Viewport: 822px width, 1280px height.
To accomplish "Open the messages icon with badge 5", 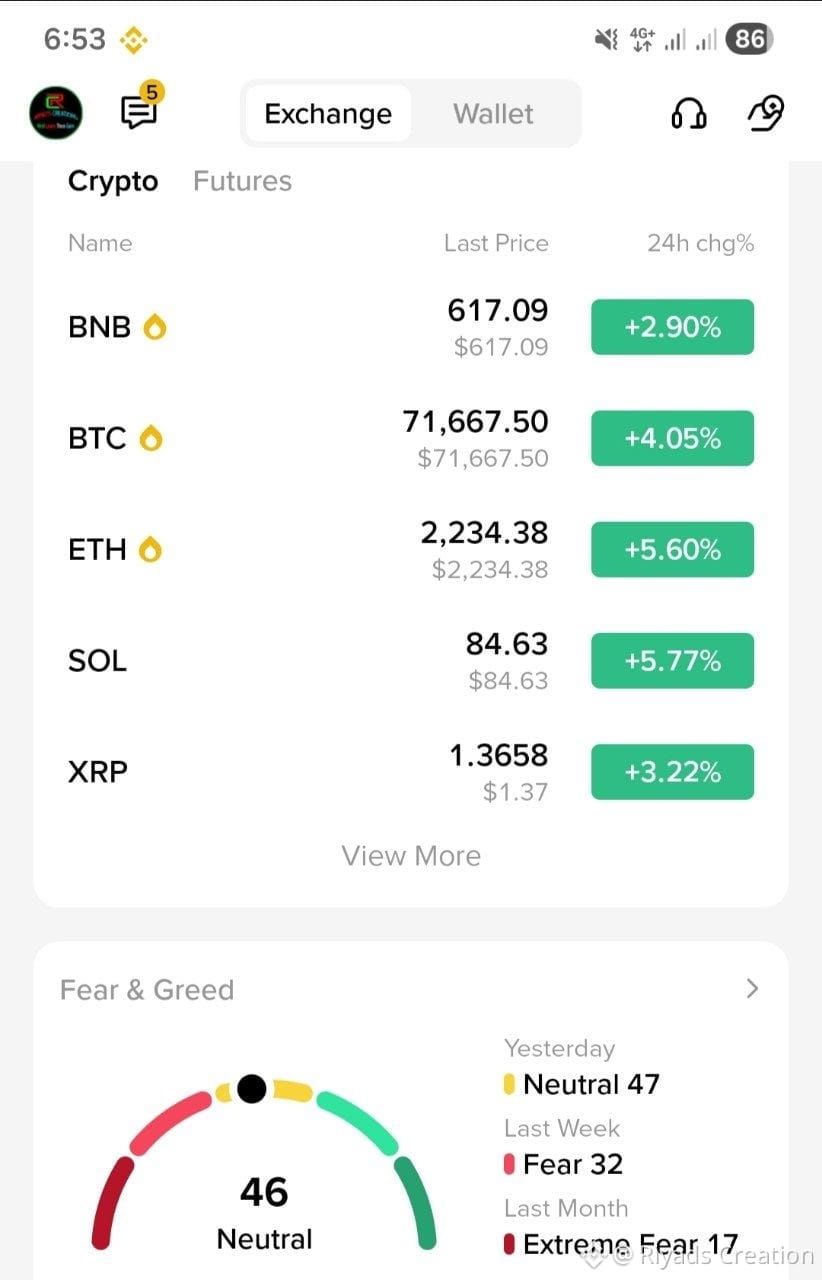I will (140, 109).
